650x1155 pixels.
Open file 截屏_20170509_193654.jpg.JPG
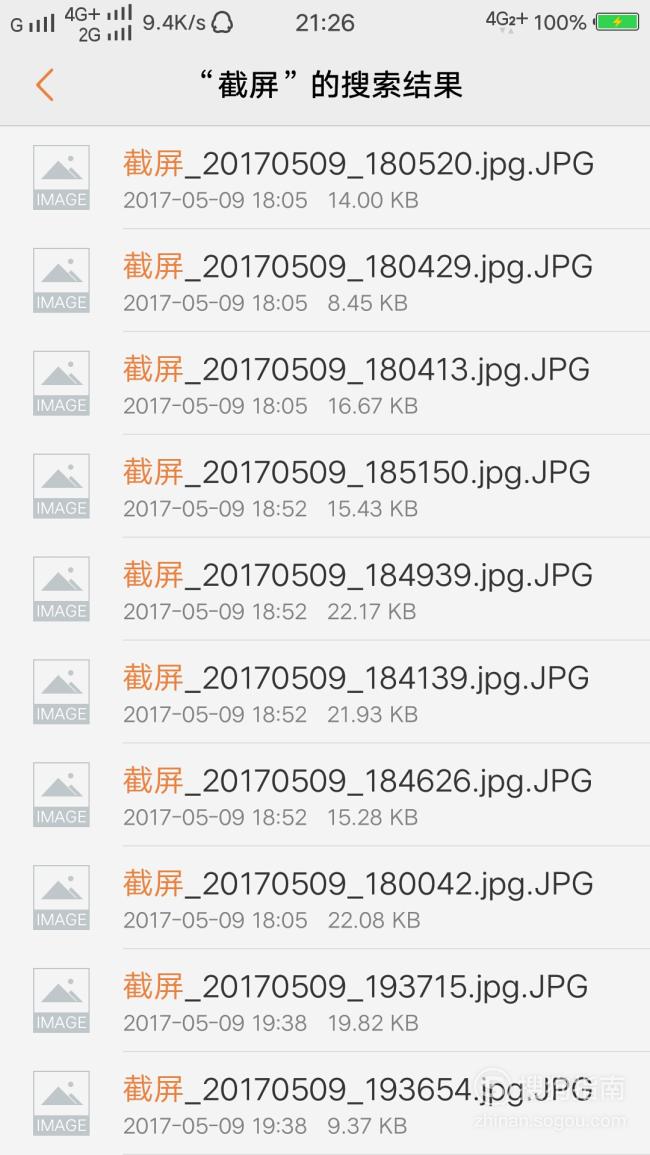click(325, 1103)
